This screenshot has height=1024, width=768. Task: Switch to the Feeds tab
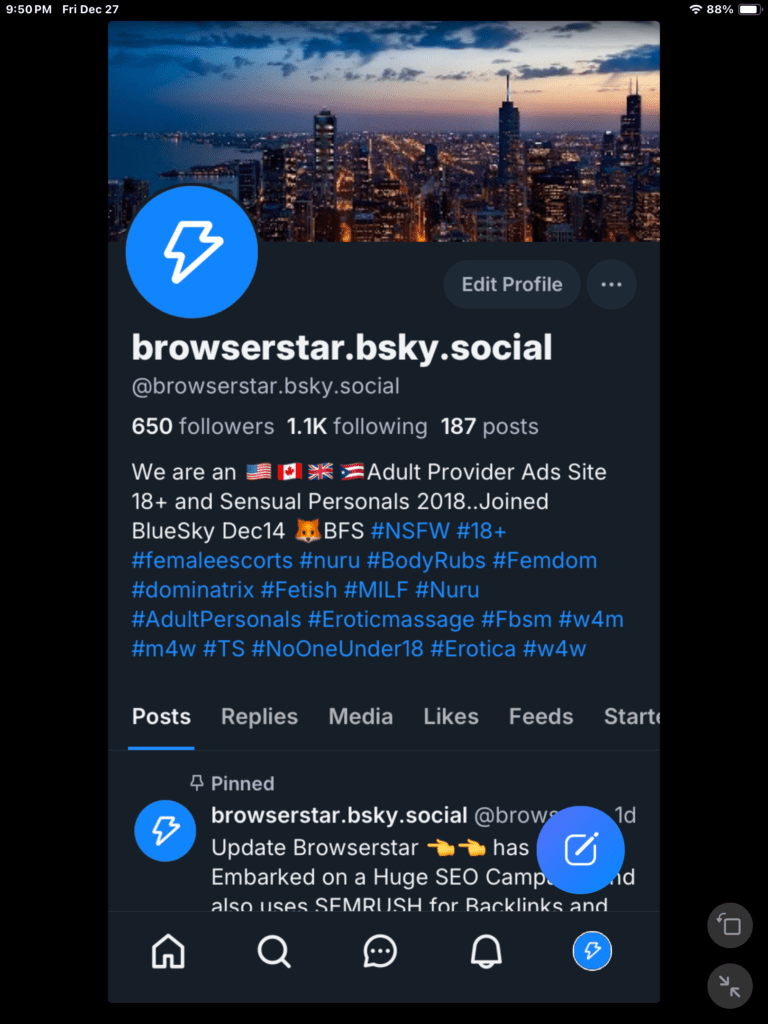click(x=541, y=716)
